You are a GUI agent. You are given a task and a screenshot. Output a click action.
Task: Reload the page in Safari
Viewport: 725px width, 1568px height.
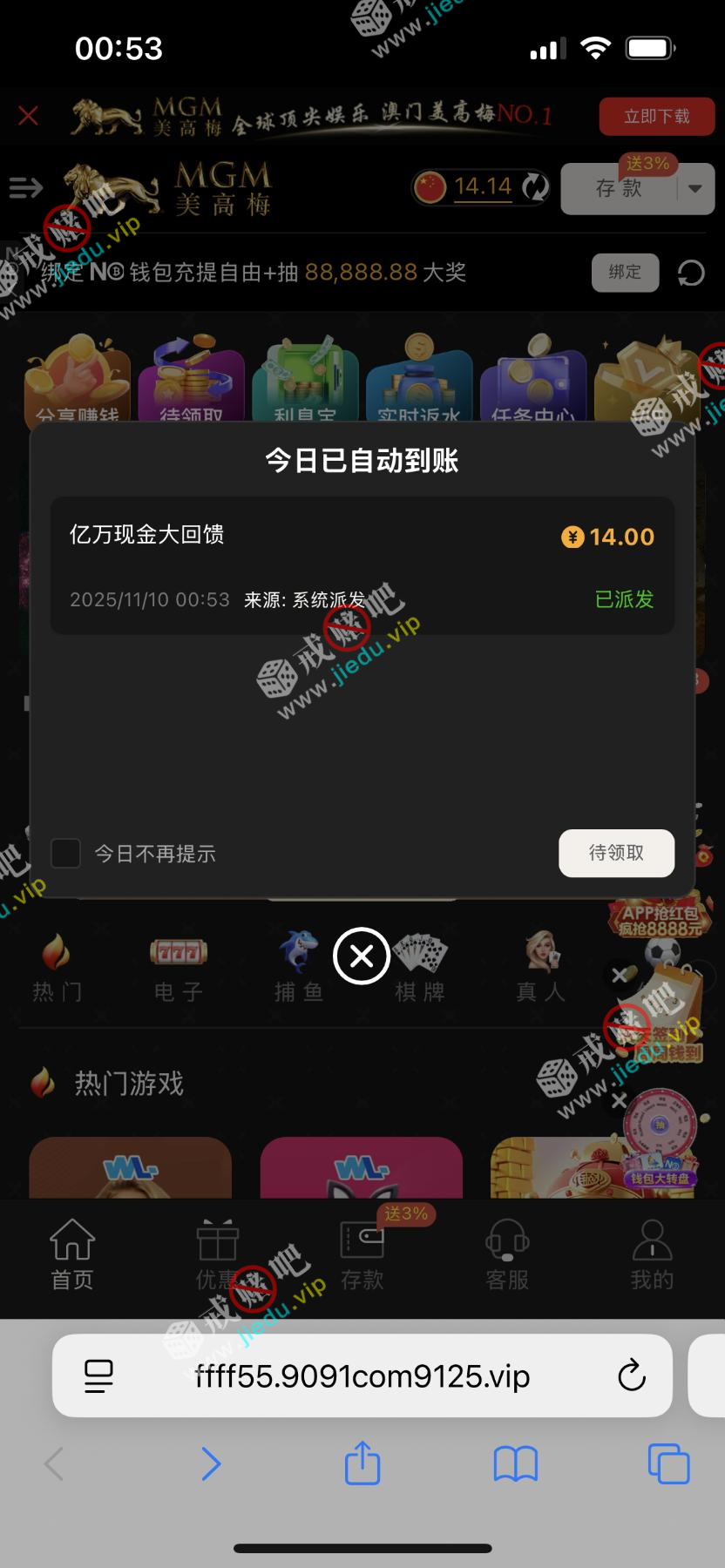coord(631,1376)
